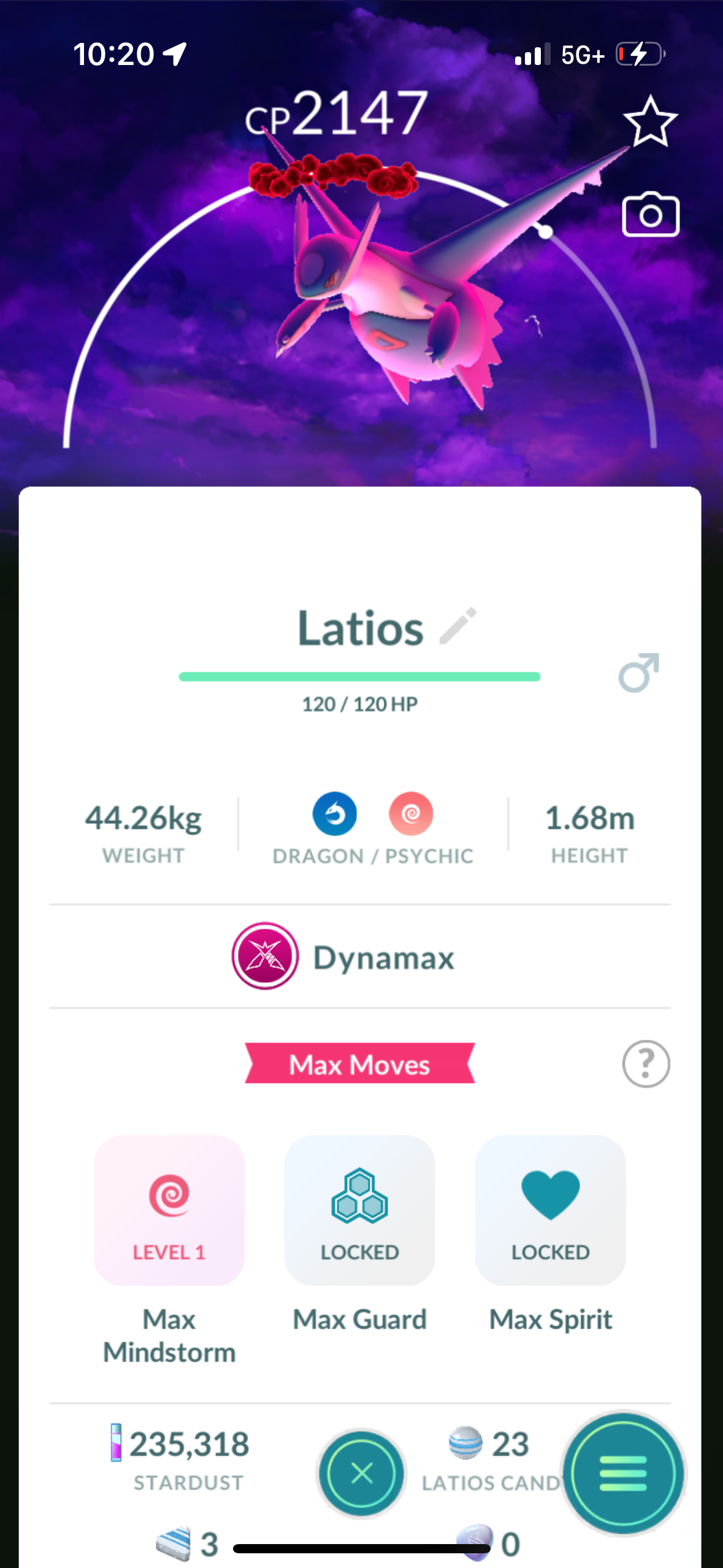The width and height of the screenshot is (723, 1568).
Task: Open the AR camera for Latios
Action: click(x=650, y=215)
